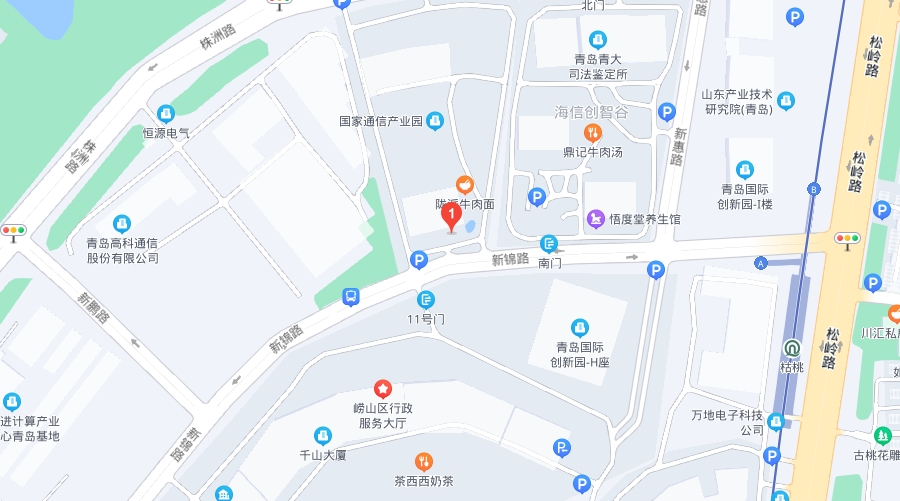Select the 悟度堂养生馆 marker
900x501 pixels.
click(596, 218)
